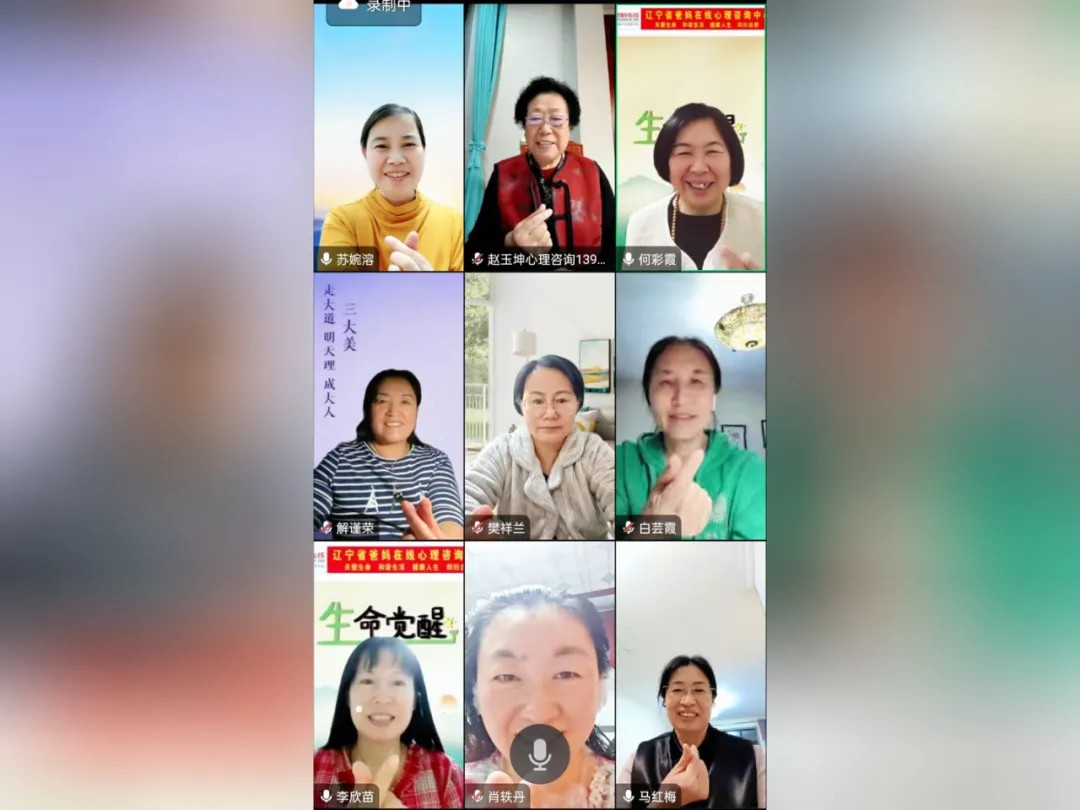Open the 录制中 recording indicator
The image size is (1080, 810).
[x=374, y=8]
